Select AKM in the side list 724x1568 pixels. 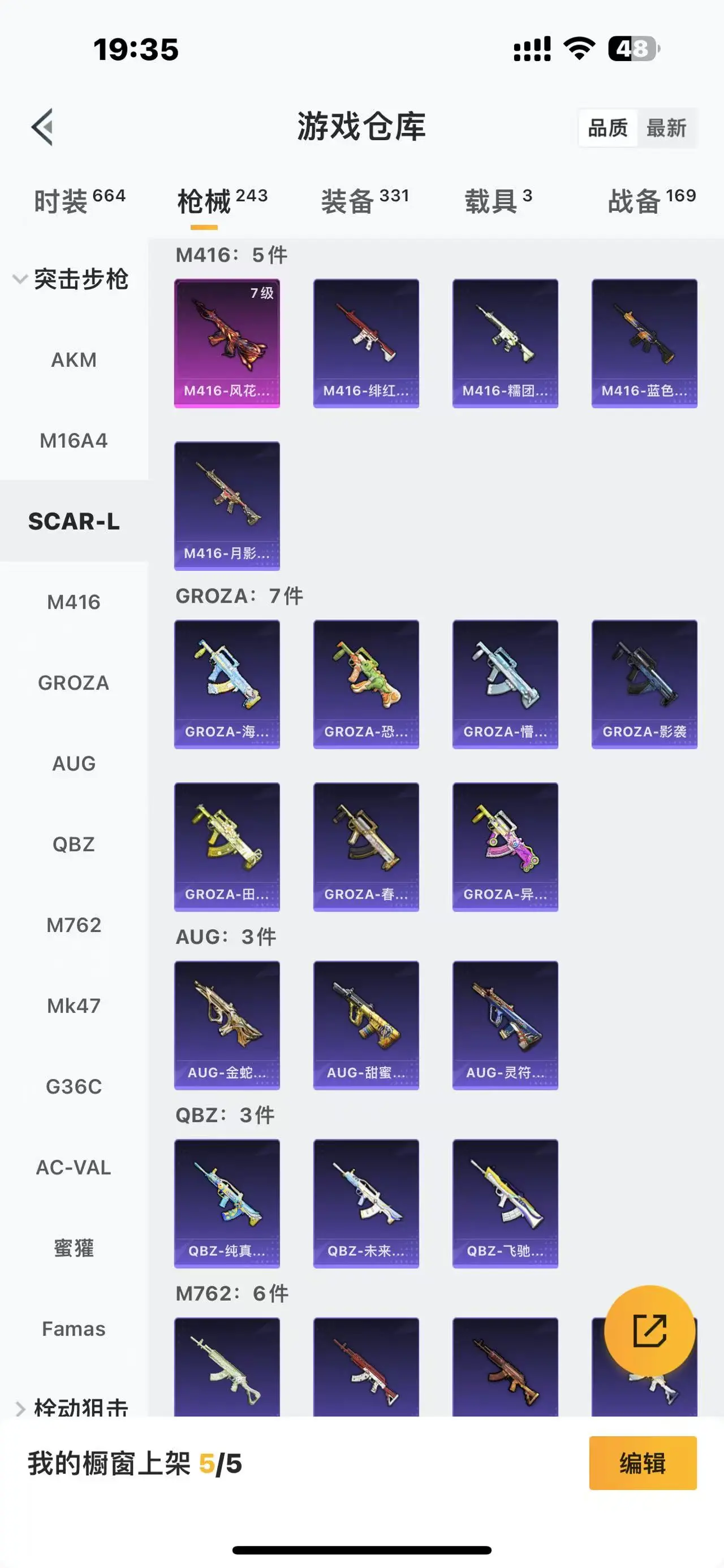(x=74, y=359)
